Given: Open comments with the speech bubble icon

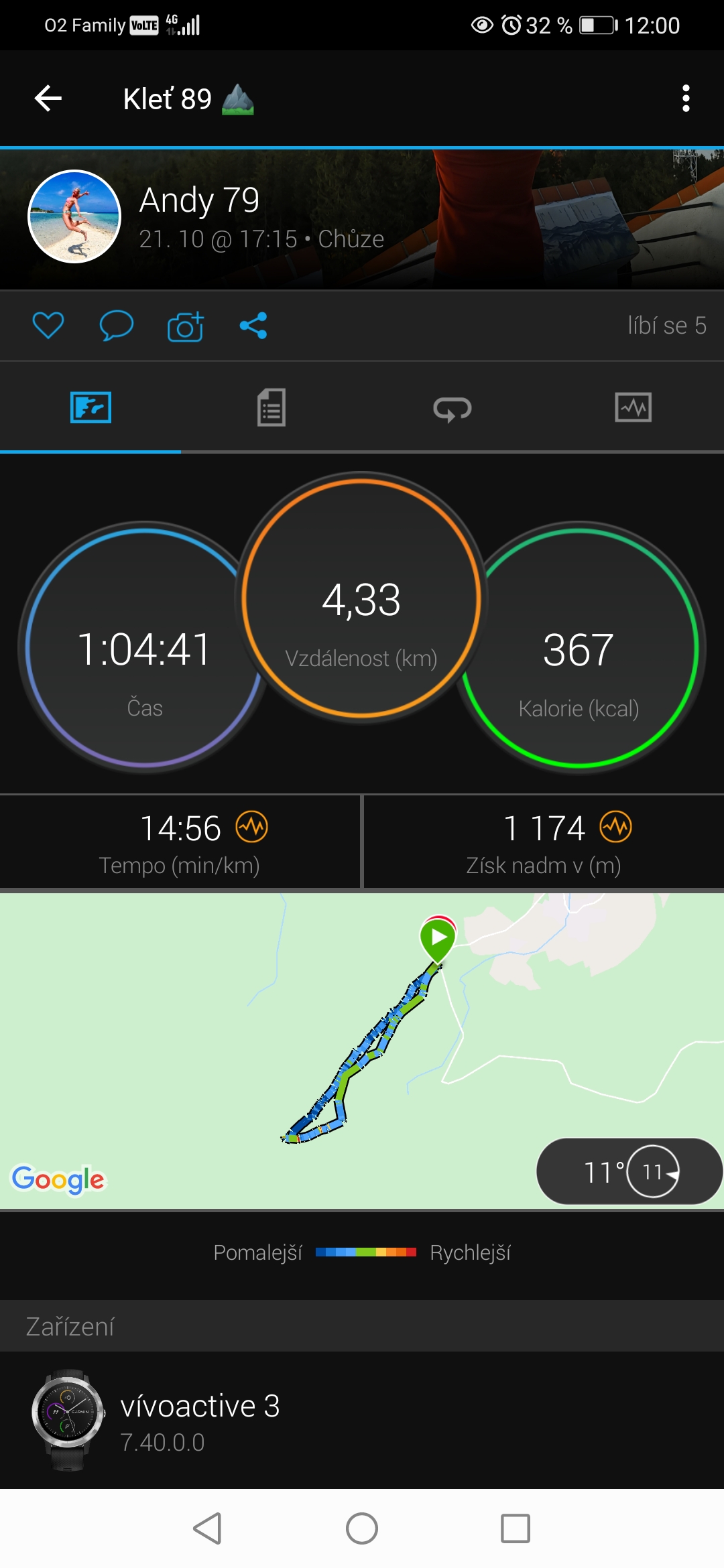Looking at the screenshot, I should (117, 326).
